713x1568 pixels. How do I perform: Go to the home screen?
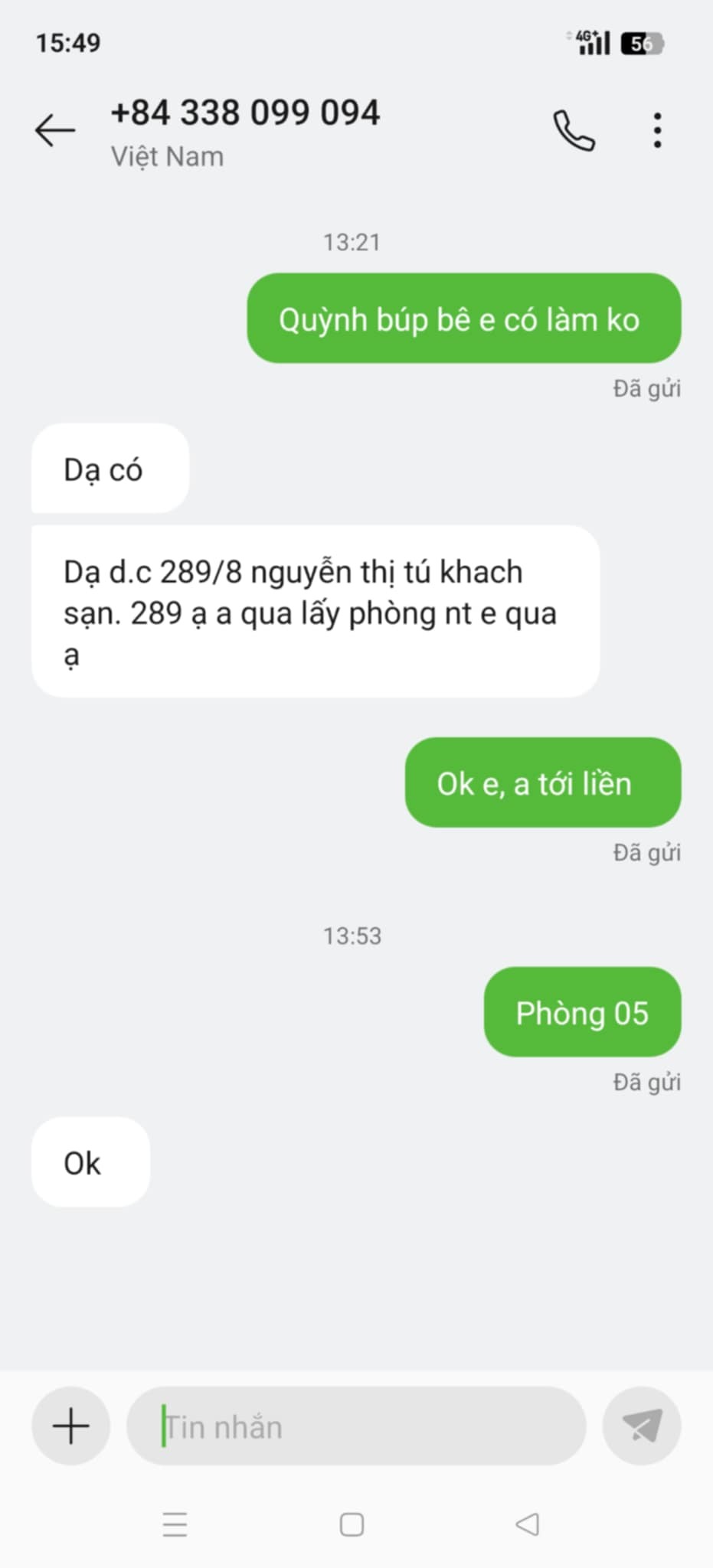352,1524
